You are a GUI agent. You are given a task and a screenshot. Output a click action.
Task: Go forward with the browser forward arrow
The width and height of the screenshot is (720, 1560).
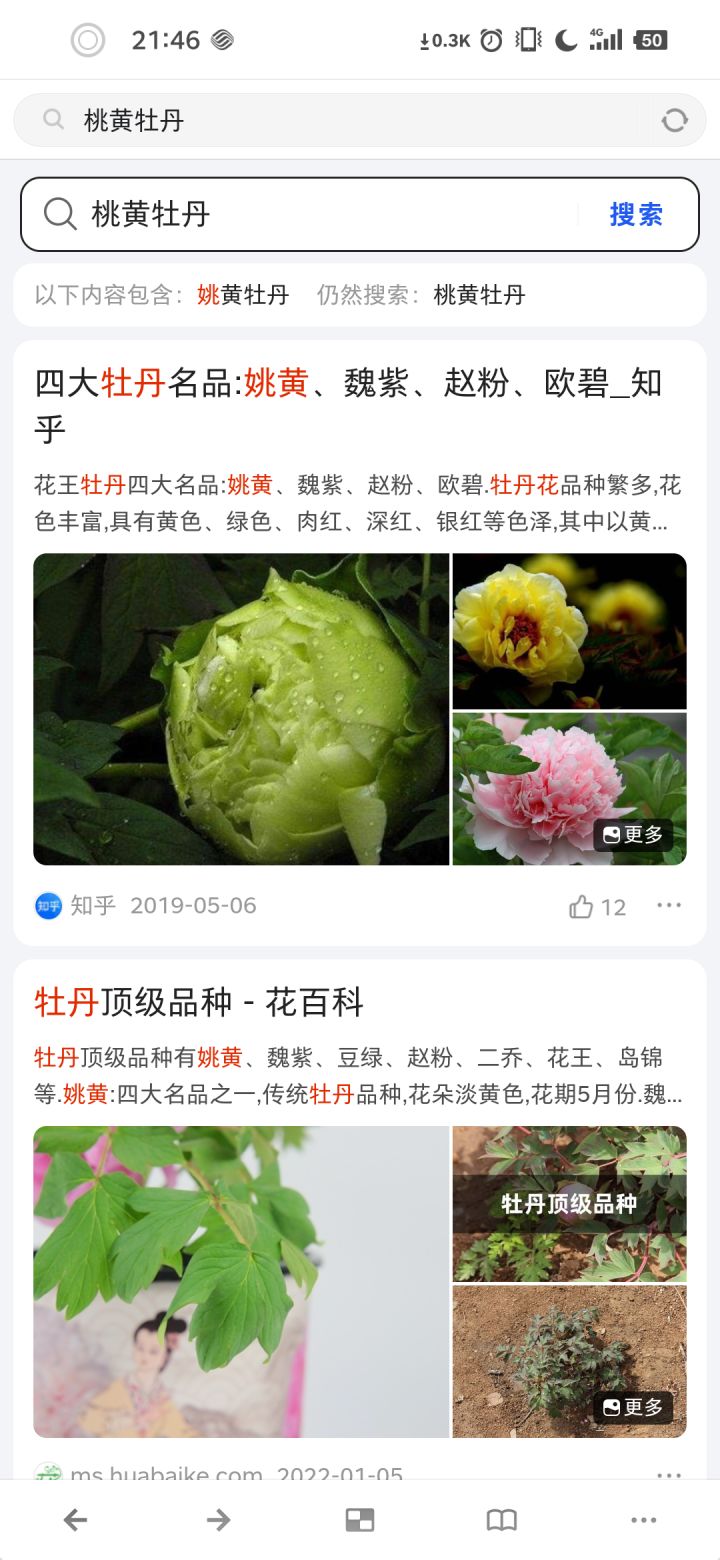click(218, 1521)
